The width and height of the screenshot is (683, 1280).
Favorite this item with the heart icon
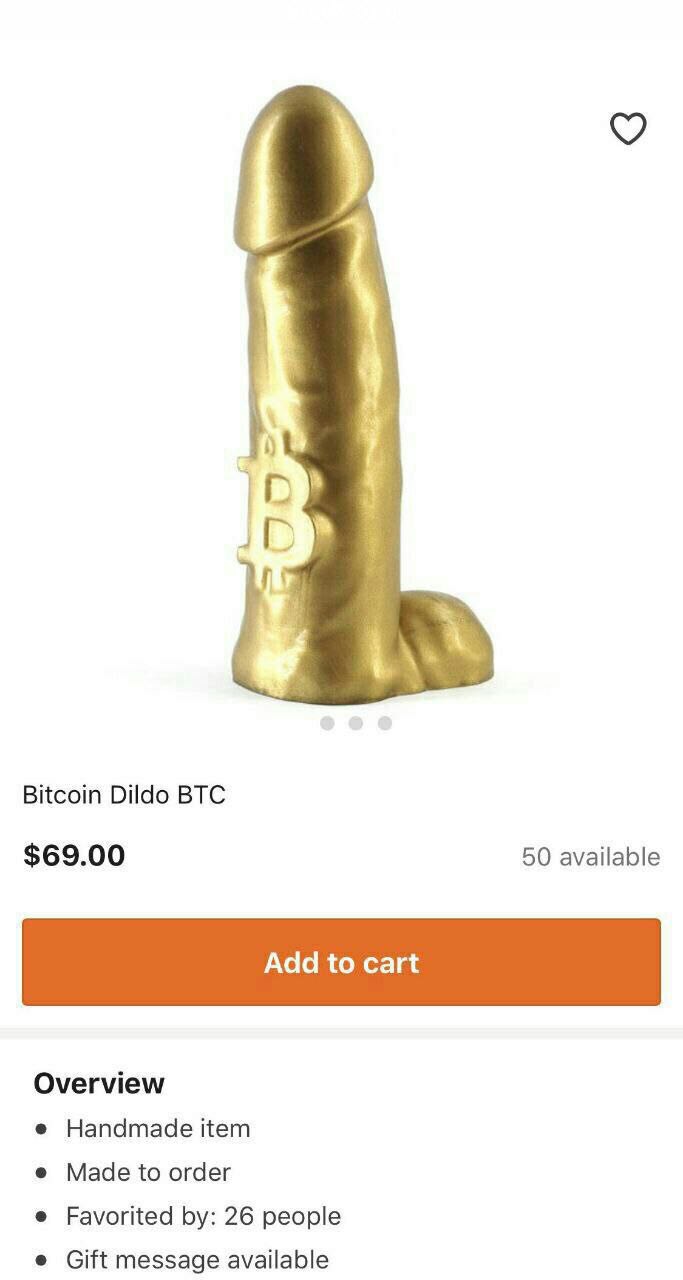coord(628,128)
